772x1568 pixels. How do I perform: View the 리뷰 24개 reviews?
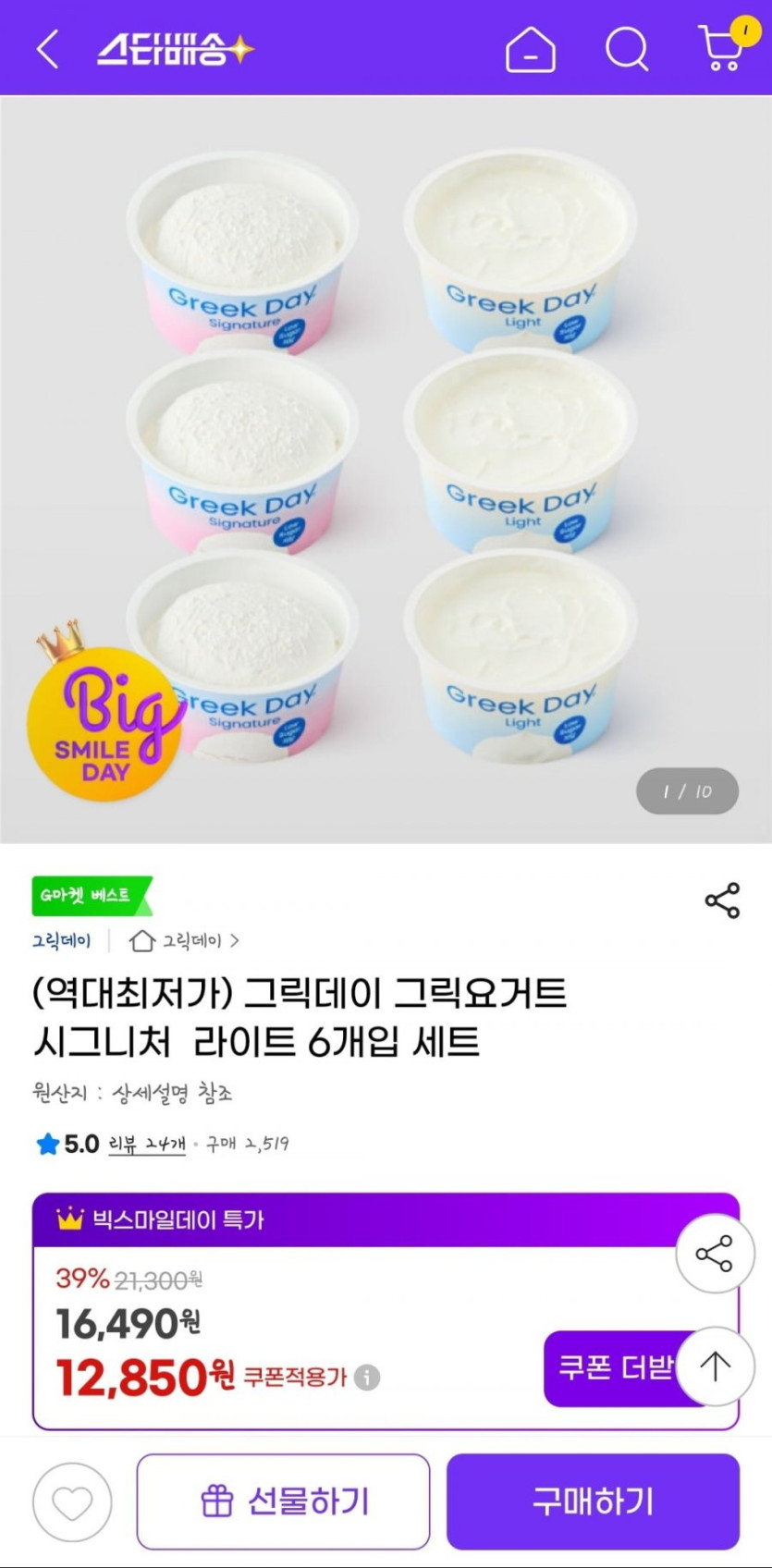tap(147, 1145)
